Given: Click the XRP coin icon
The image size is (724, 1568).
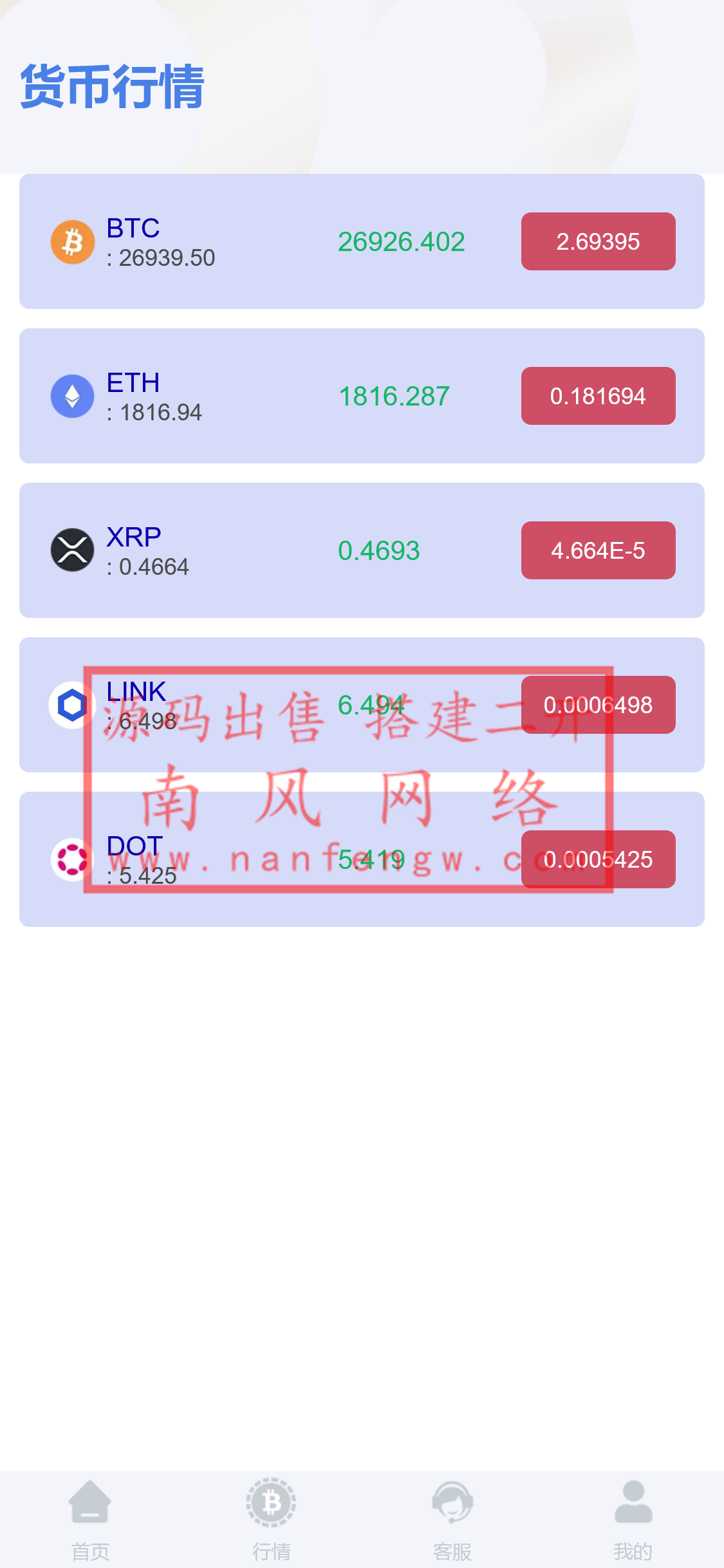Looking at the screenshot, I should tap(72, 550).
